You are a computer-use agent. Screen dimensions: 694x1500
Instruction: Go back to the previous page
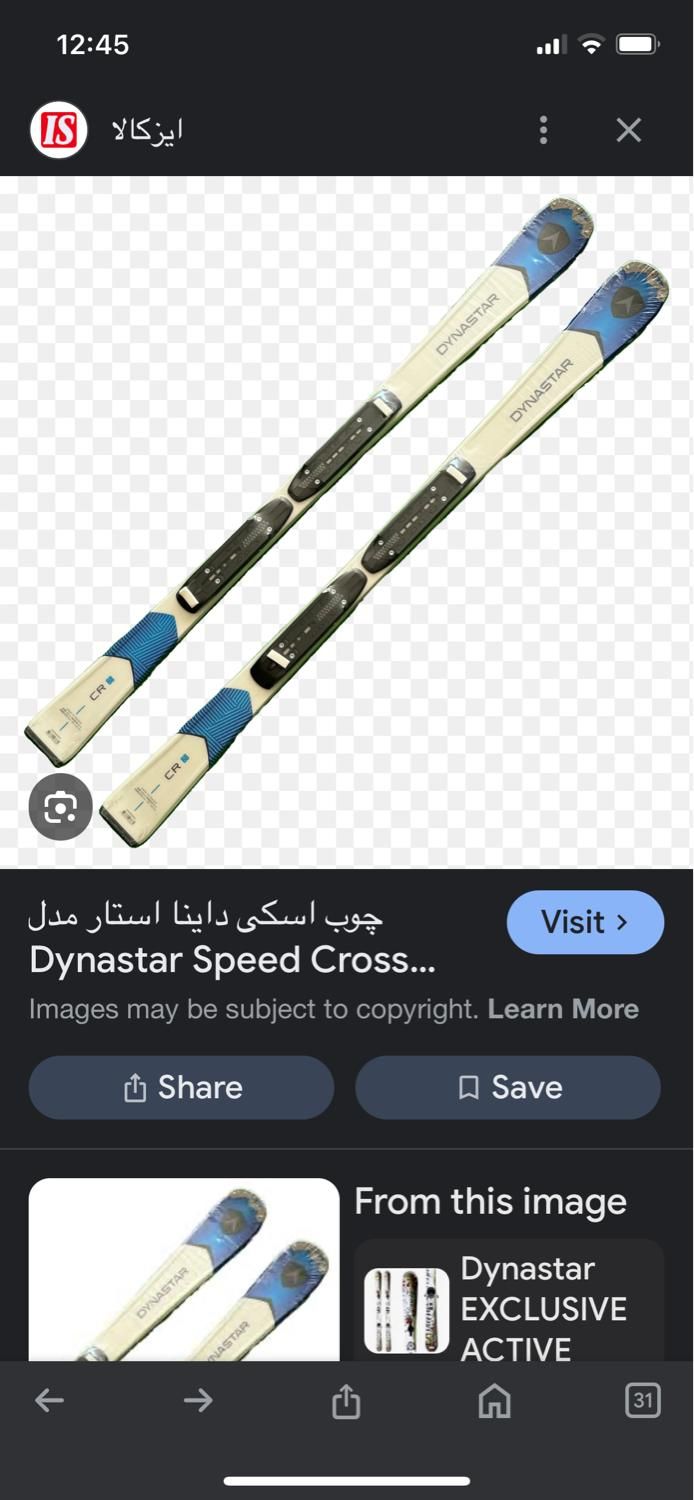(x=49, y=1401)
